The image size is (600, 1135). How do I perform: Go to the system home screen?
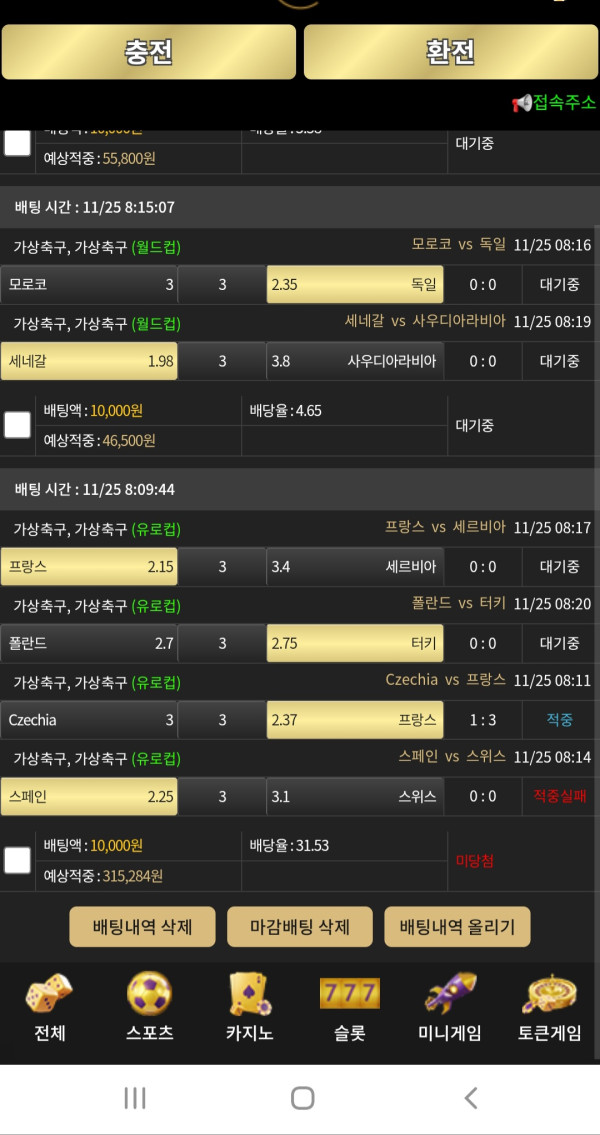[302, 1098]
